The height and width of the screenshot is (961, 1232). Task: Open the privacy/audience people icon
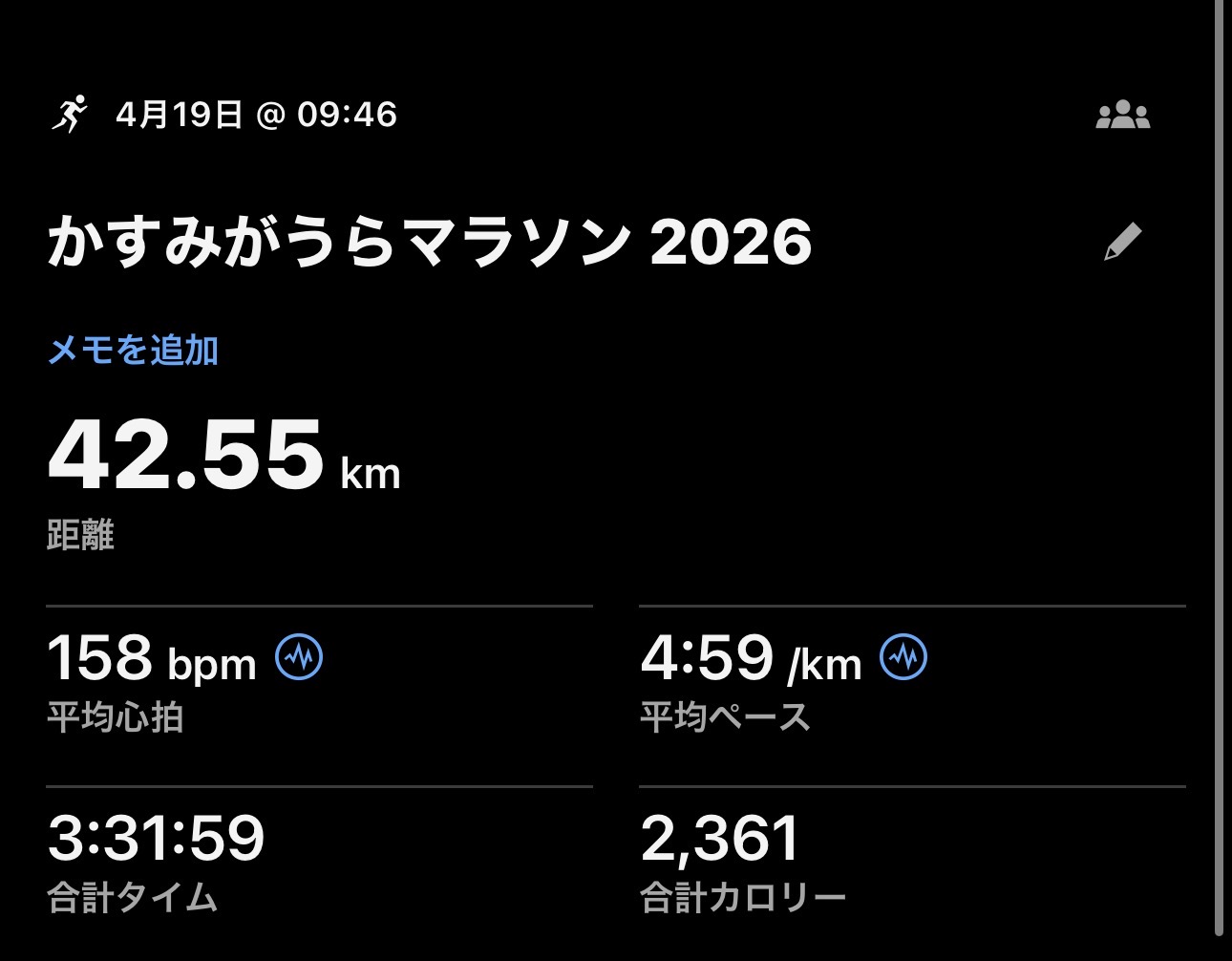(x=1122, y=116)
